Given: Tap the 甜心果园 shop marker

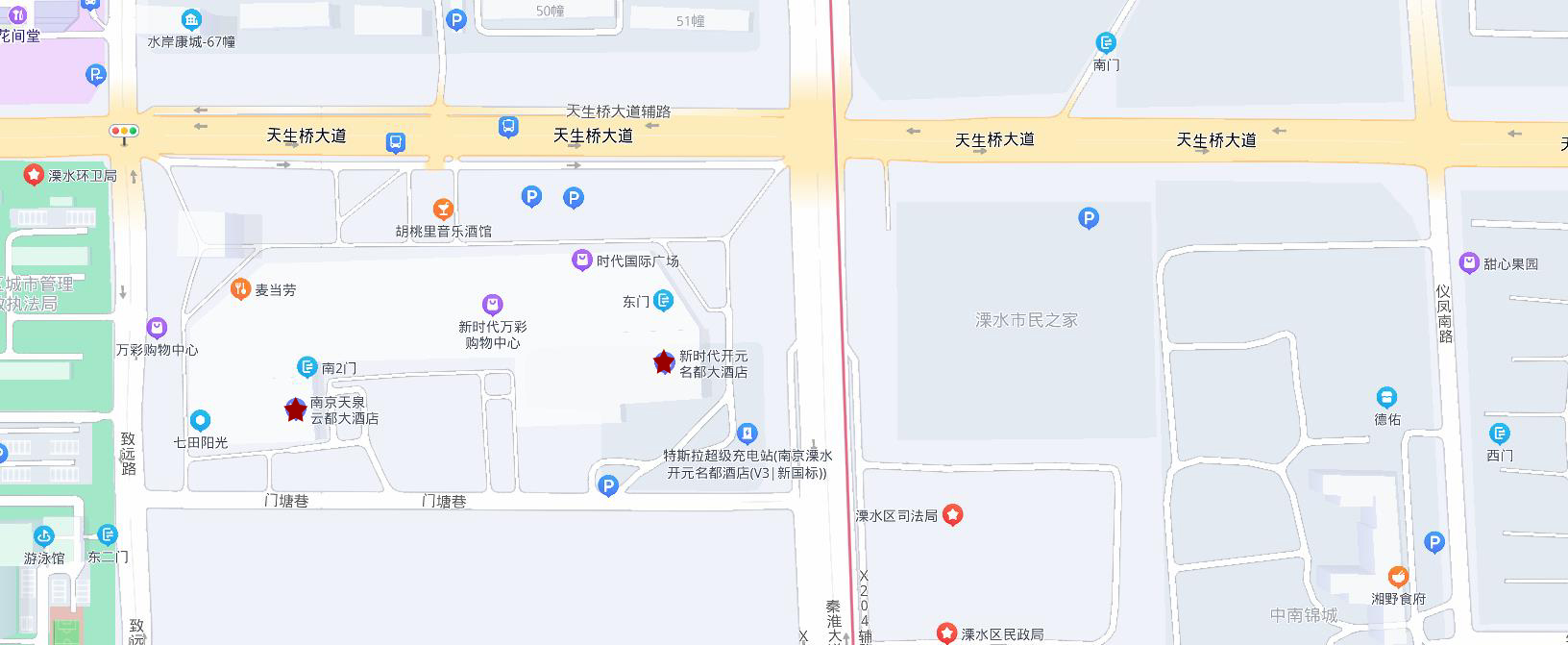Looking at the screenshot, I should pos(1468,262).
